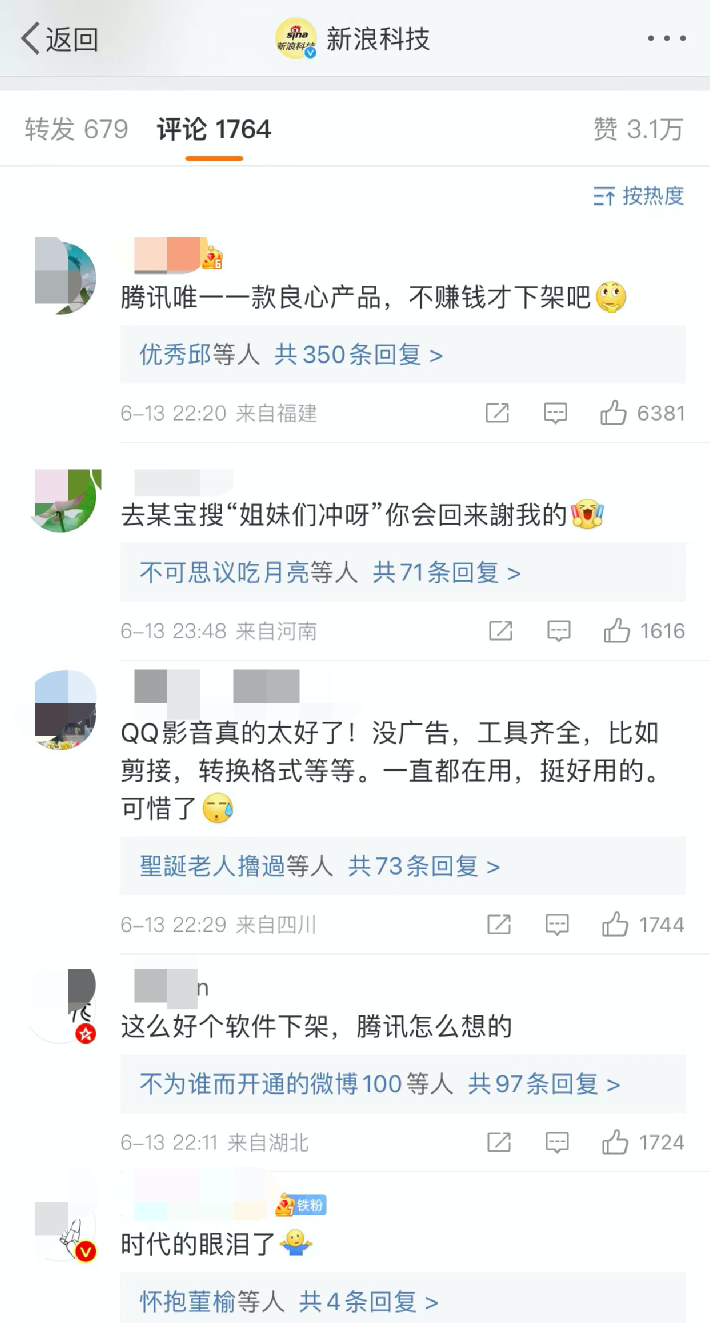Switch to the 赞 3.1万 tab

click(x=638, y=129)
